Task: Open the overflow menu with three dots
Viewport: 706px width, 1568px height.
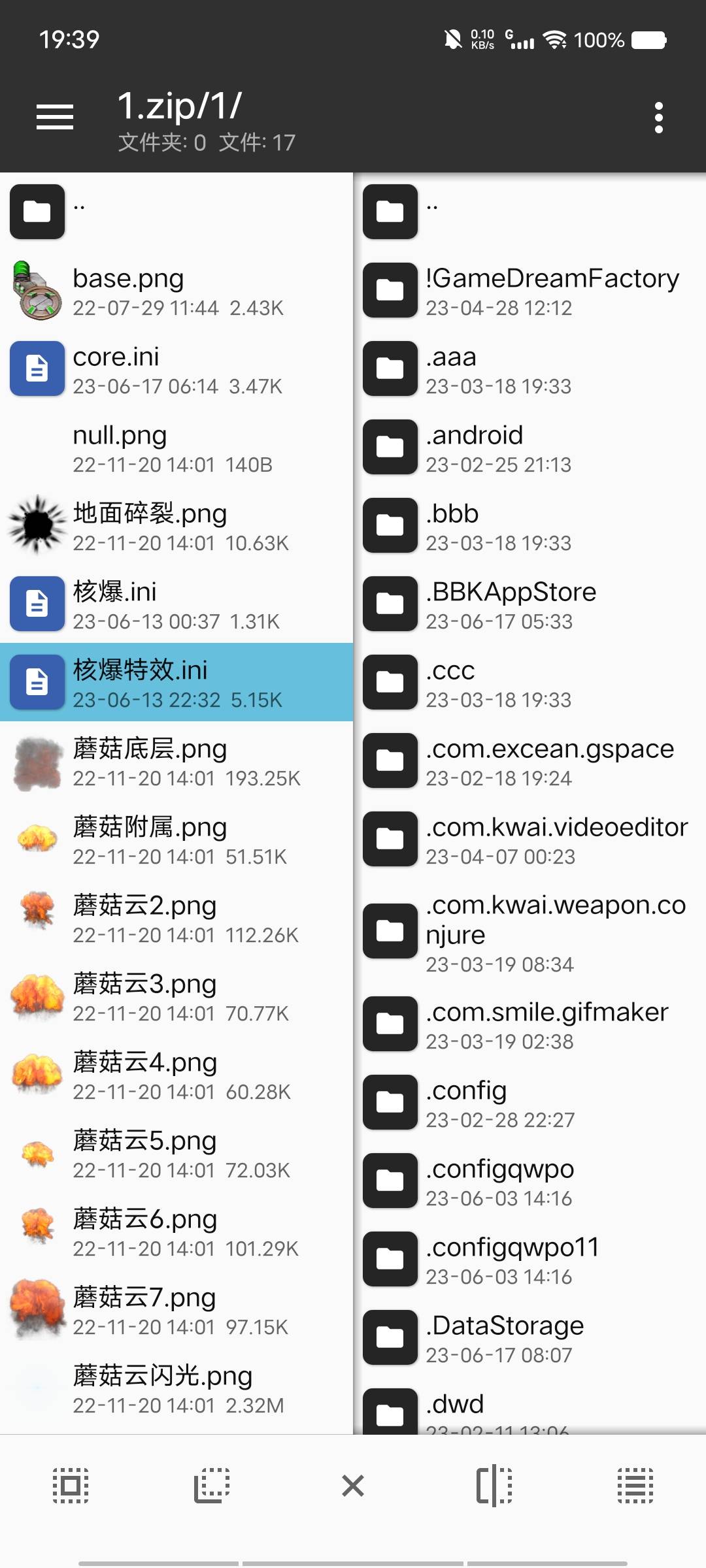Action: (659, 115)
